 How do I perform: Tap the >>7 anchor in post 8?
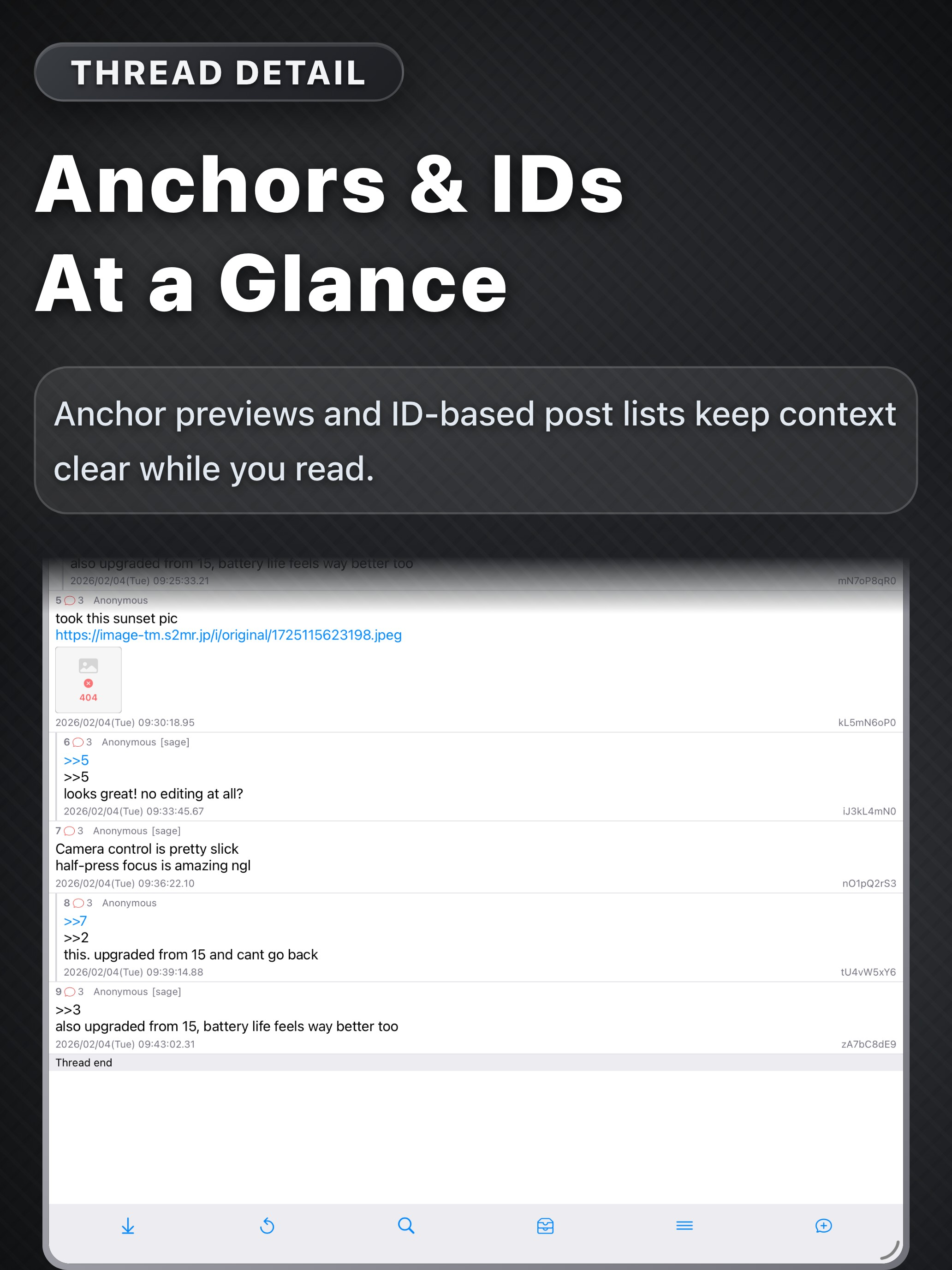click(75, 920)
